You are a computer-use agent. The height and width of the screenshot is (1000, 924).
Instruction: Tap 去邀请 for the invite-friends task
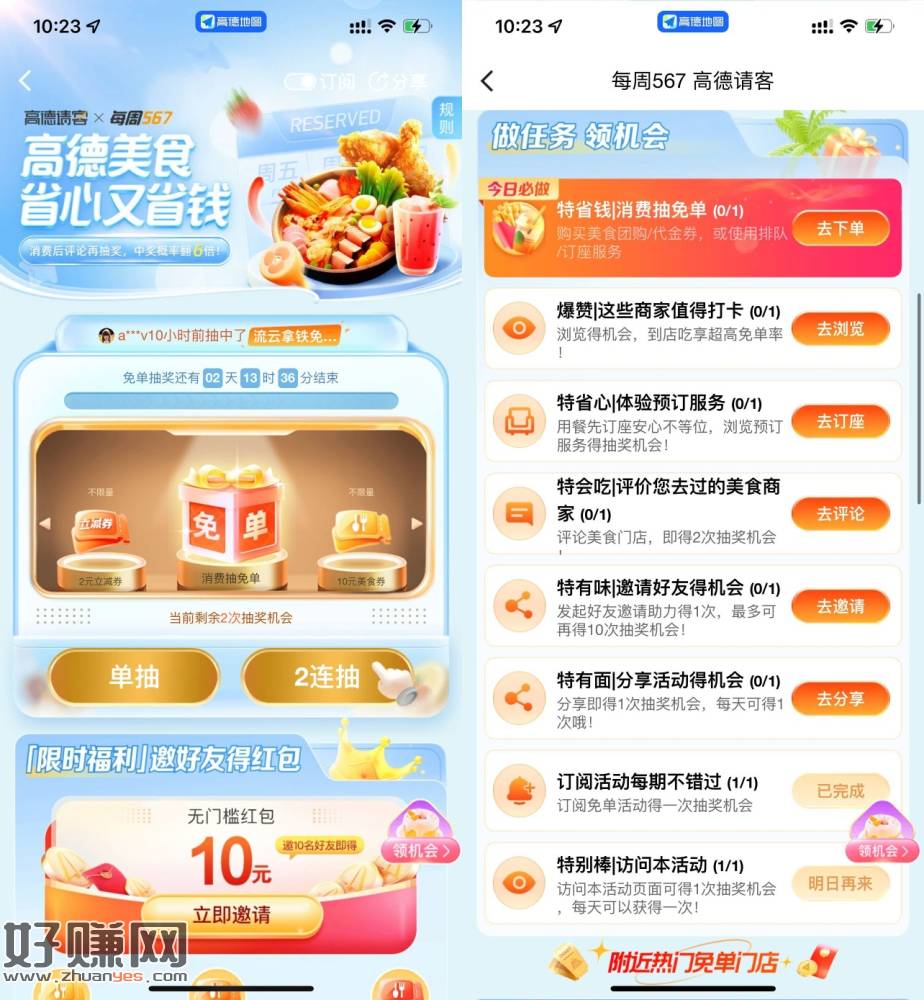[x=840, y=606]
